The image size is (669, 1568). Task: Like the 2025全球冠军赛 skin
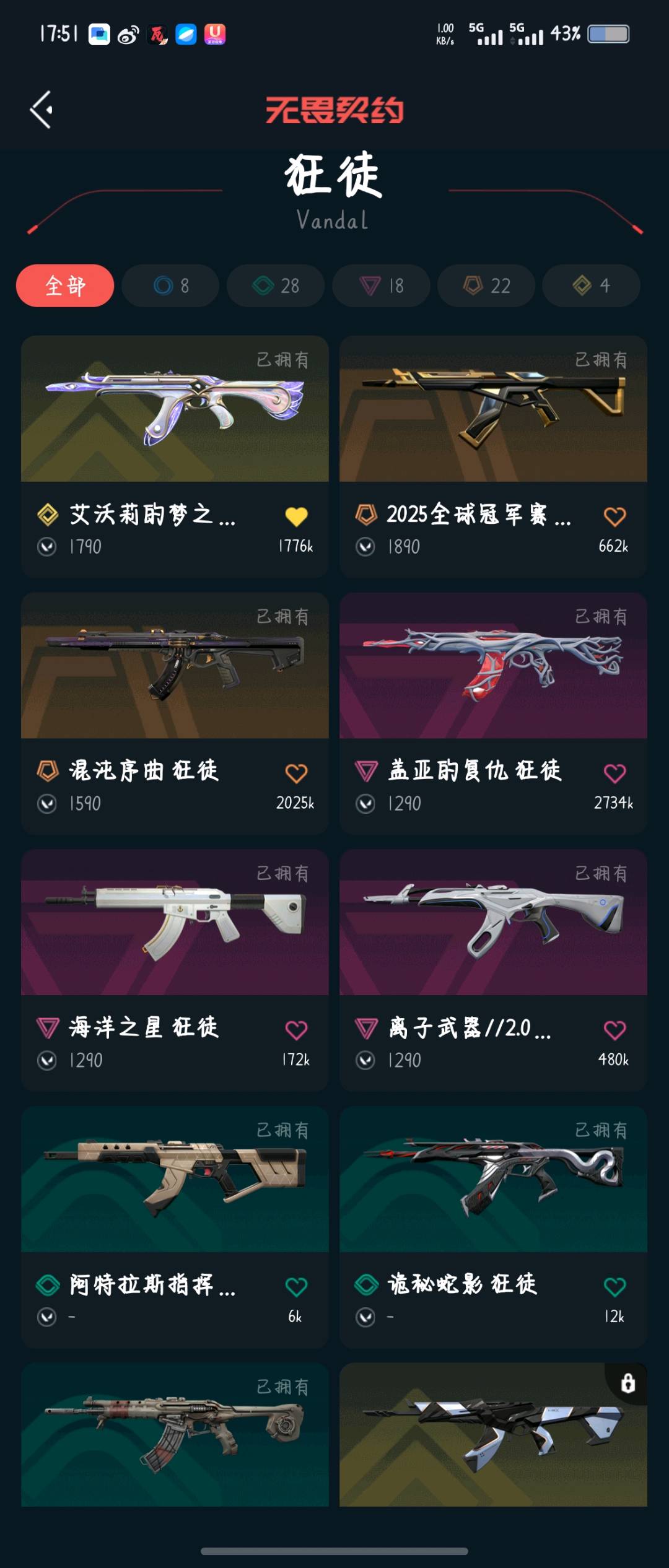pos(614,516)
